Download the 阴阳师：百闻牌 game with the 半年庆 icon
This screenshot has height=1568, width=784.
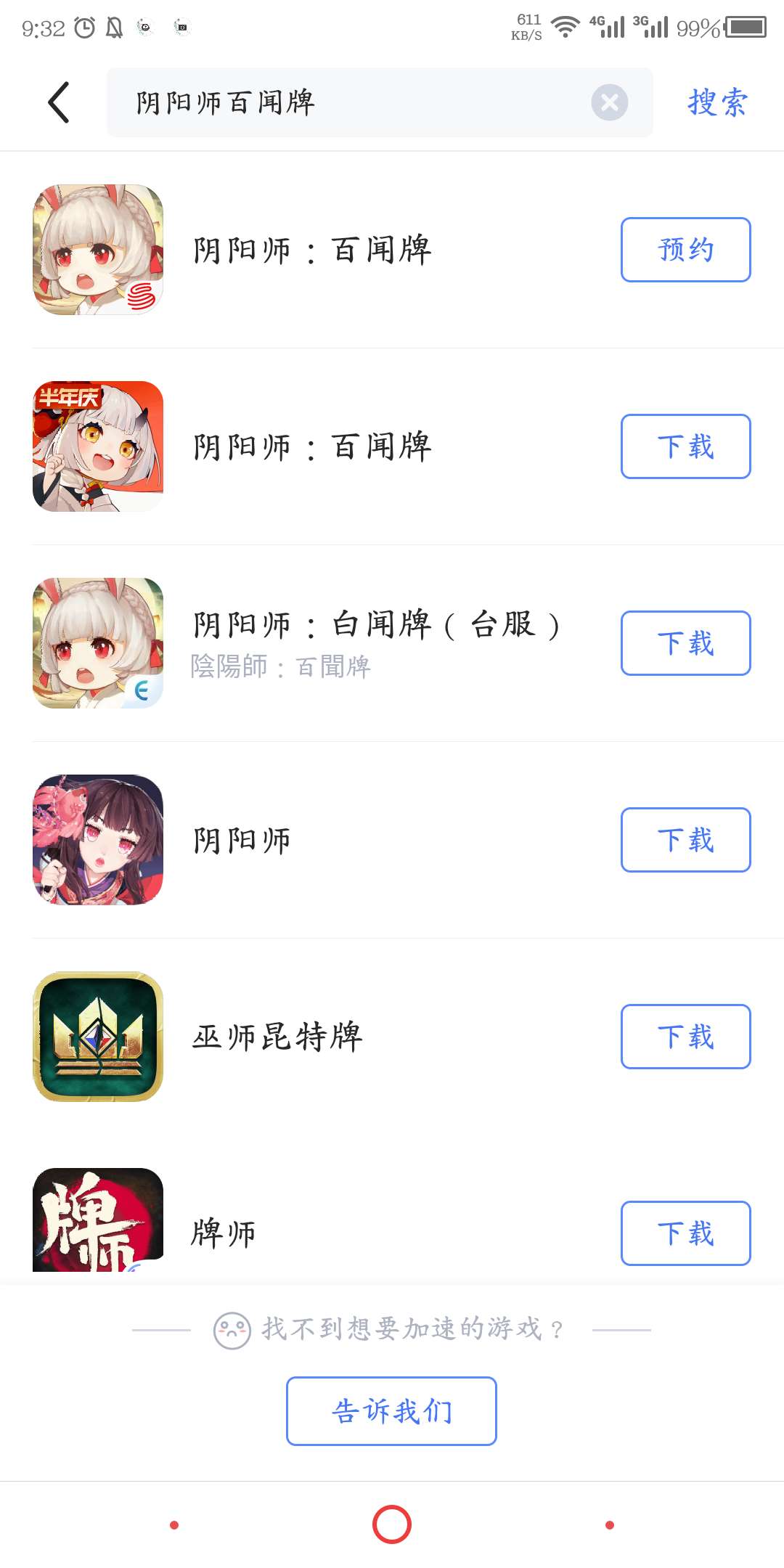(685, 446)
